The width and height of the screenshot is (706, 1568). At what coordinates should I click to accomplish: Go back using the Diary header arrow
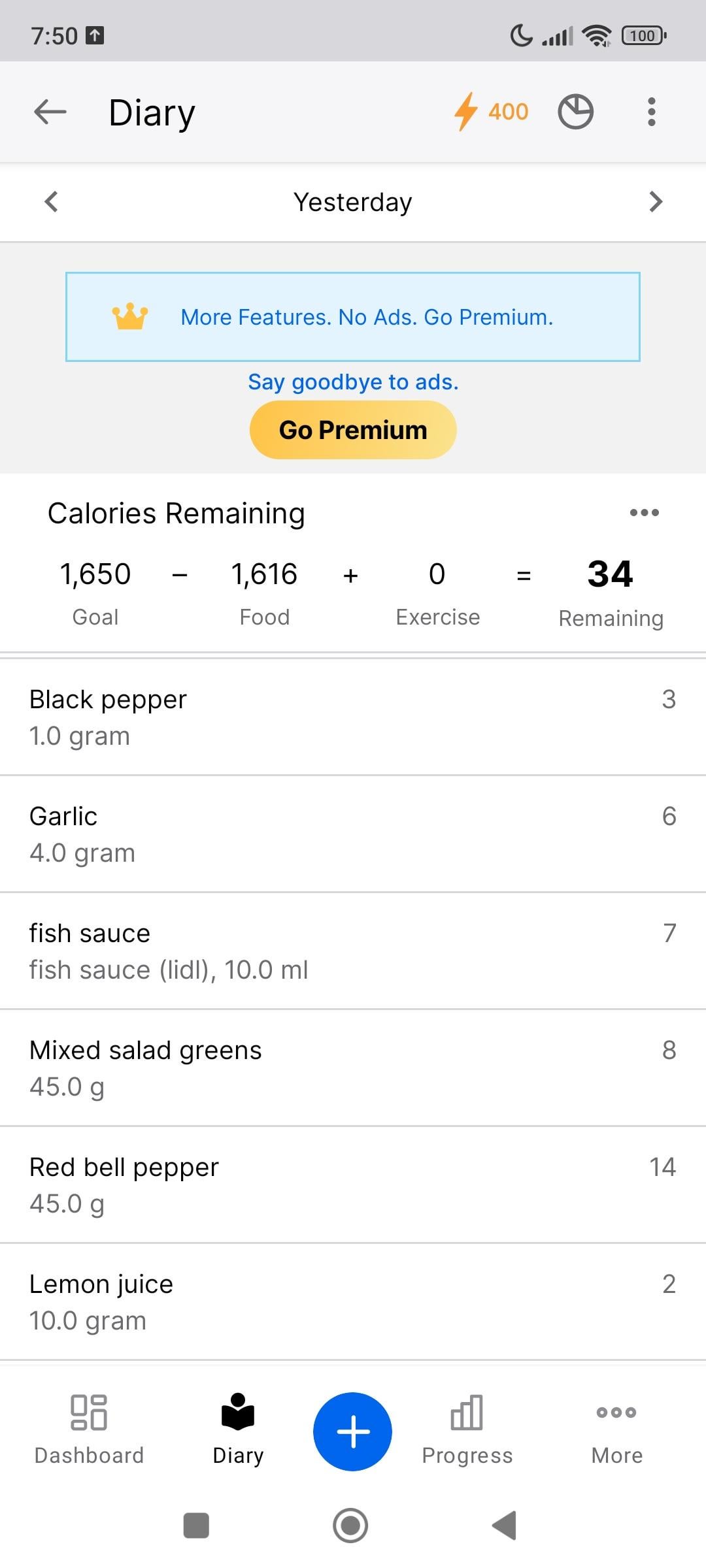[x=50, y=112]
